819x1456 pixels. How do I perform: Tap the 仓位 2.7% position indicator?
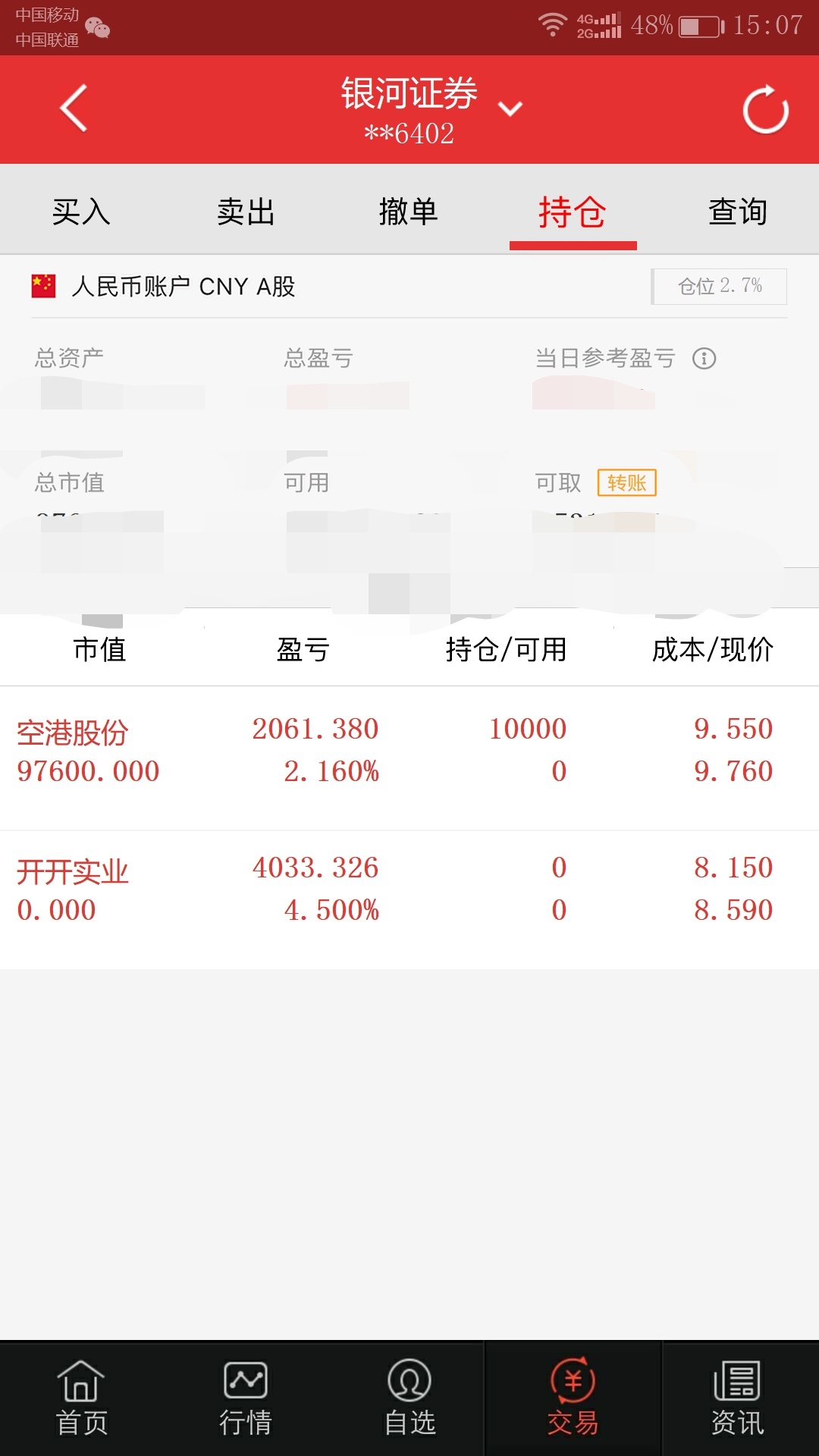719,286
